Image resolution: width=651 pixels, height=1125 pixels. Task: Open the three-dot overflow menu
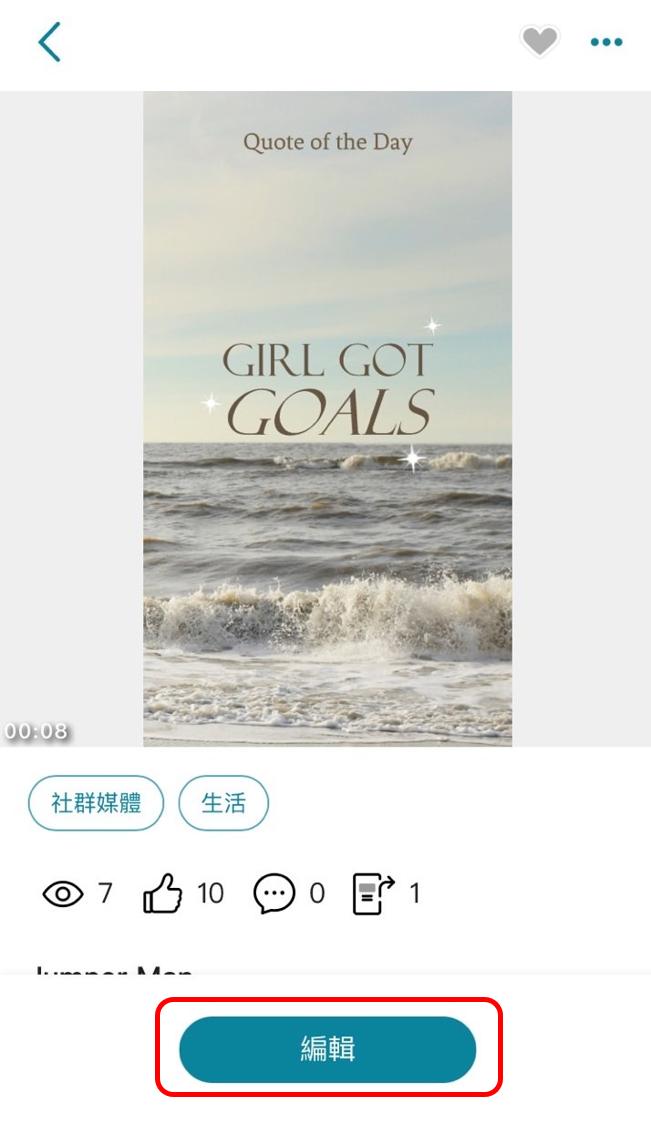coord(606,42)
